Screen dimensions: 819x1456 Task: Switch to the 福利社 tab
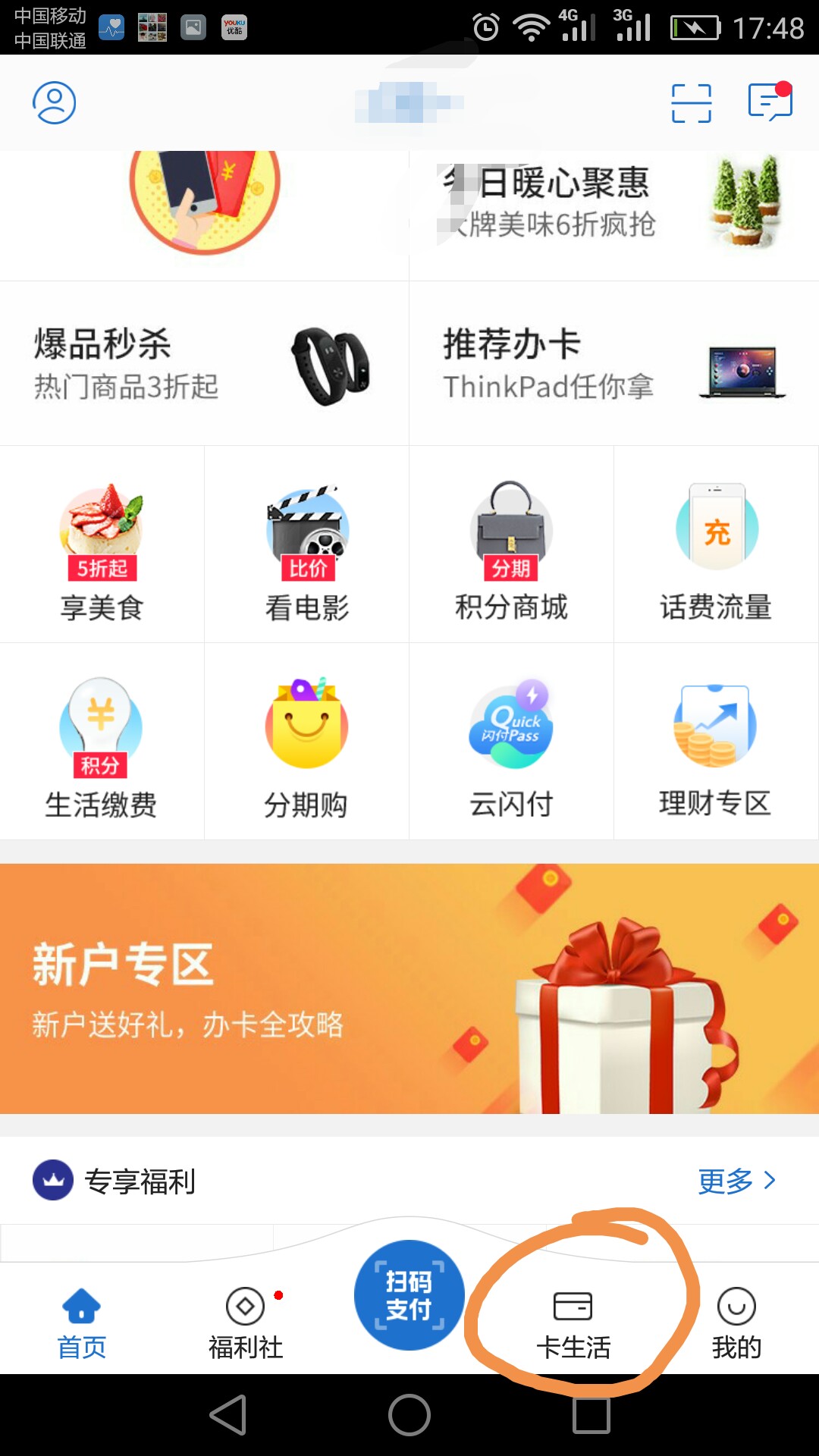coord(246,1323)
